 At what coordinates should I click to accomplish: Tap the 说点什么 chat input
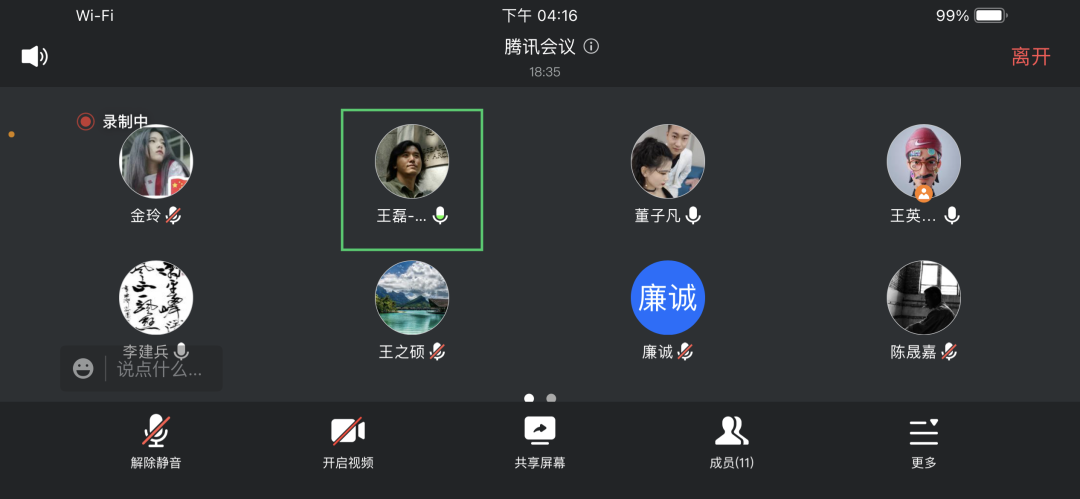pyautogui.click(x=160, y=369)
